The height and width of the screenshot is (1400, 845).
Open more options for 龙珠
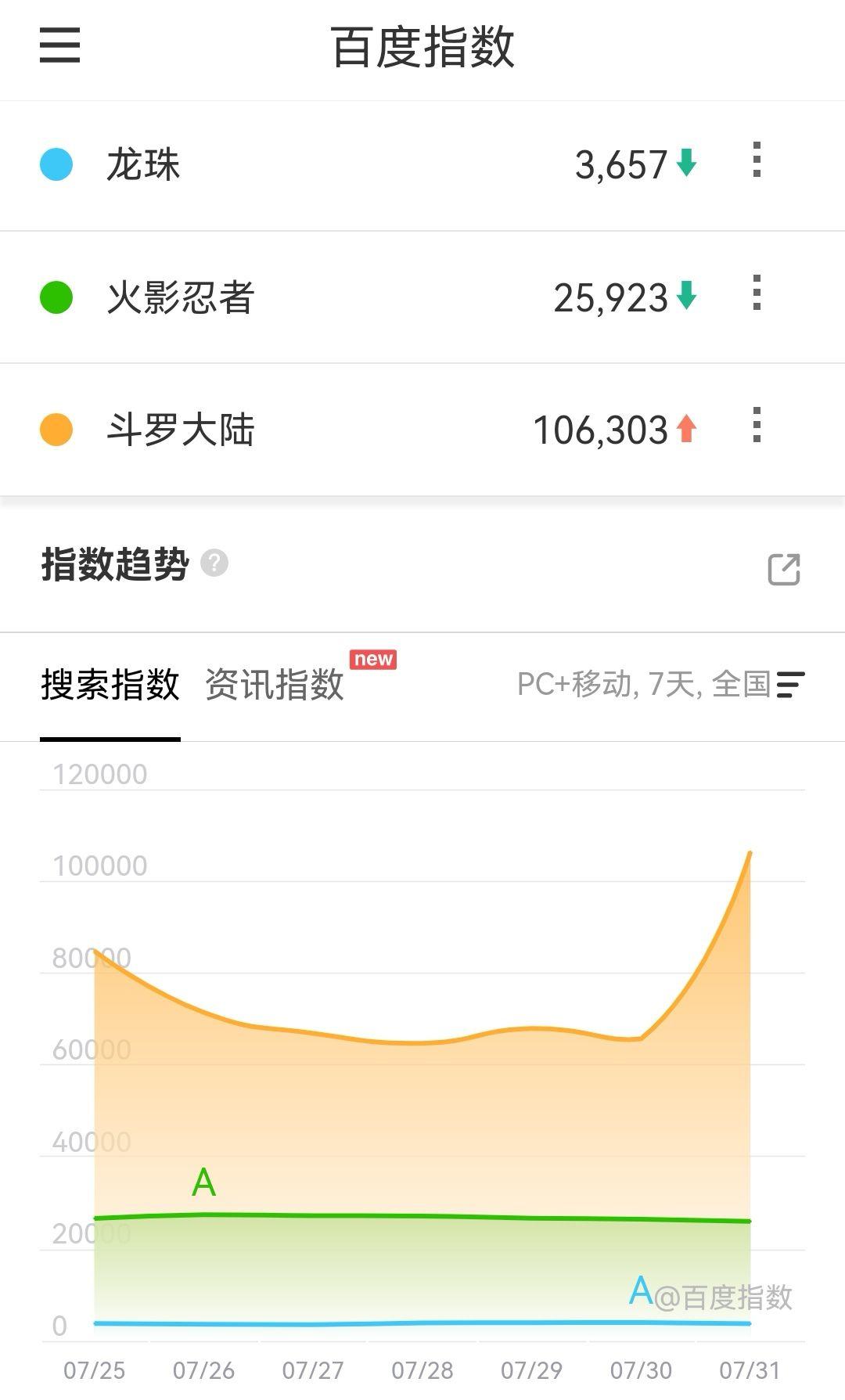click(756, 160)
